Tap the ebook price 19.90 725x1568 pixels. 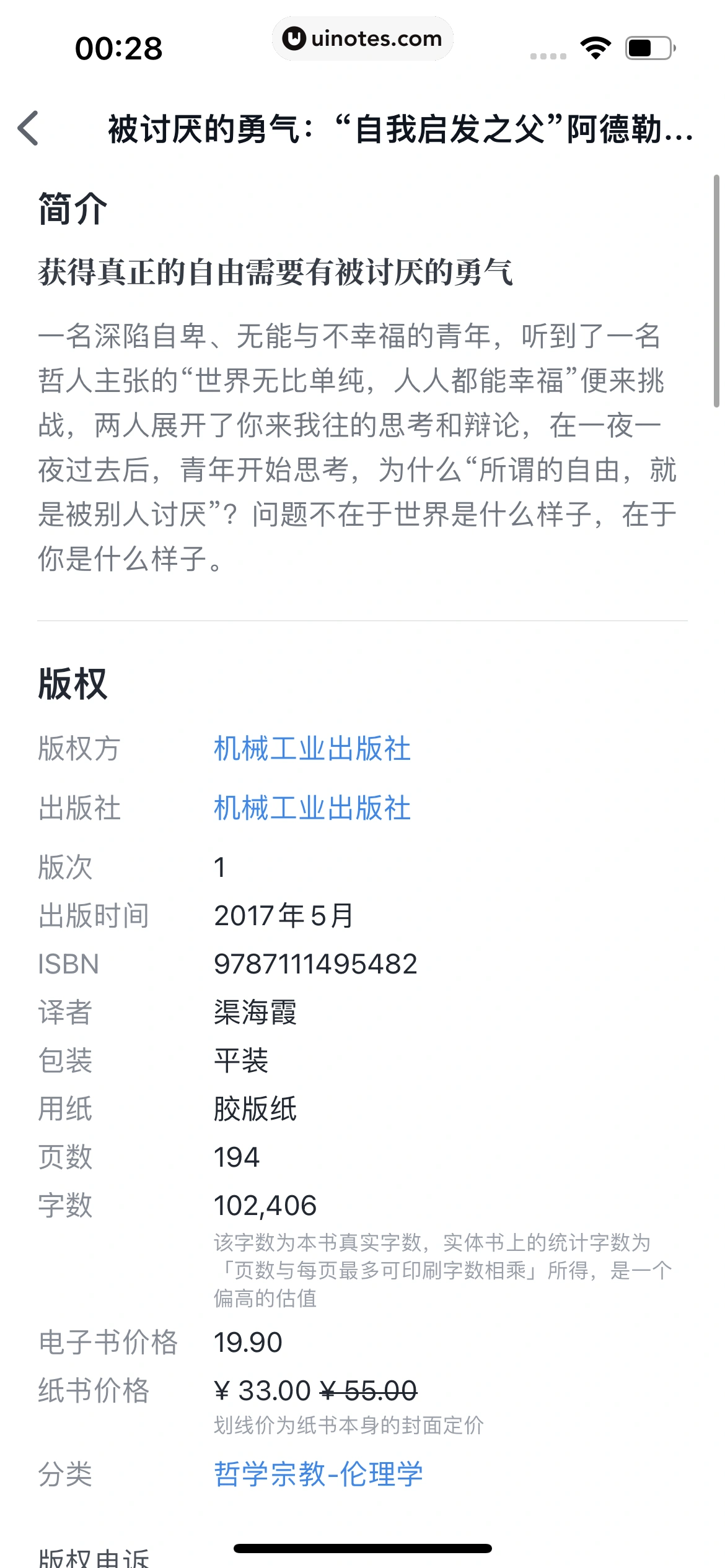coord(247,1343)
